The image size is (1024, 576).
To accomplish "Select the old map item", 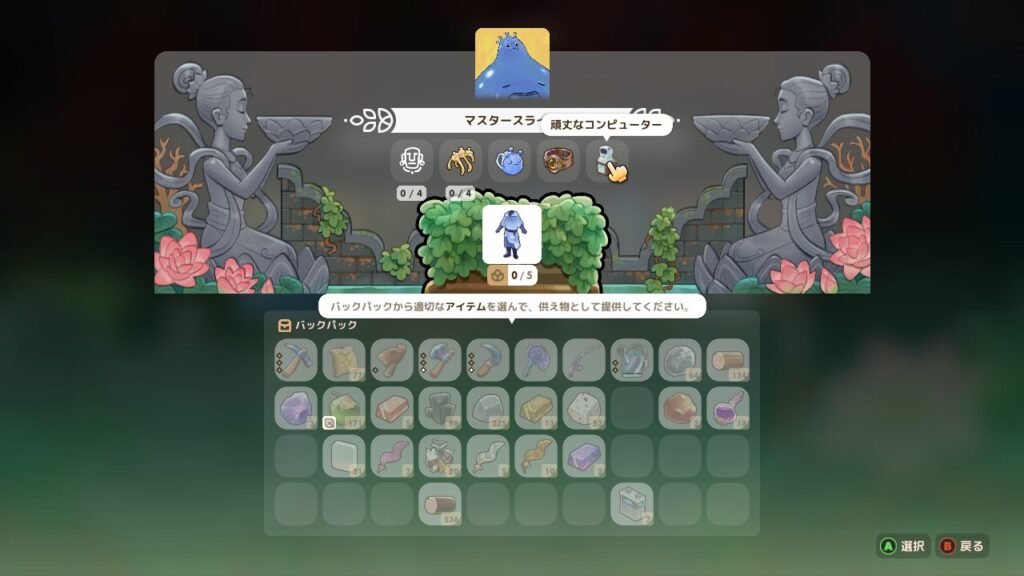I will pyautogui.click(x=343, y=360).
